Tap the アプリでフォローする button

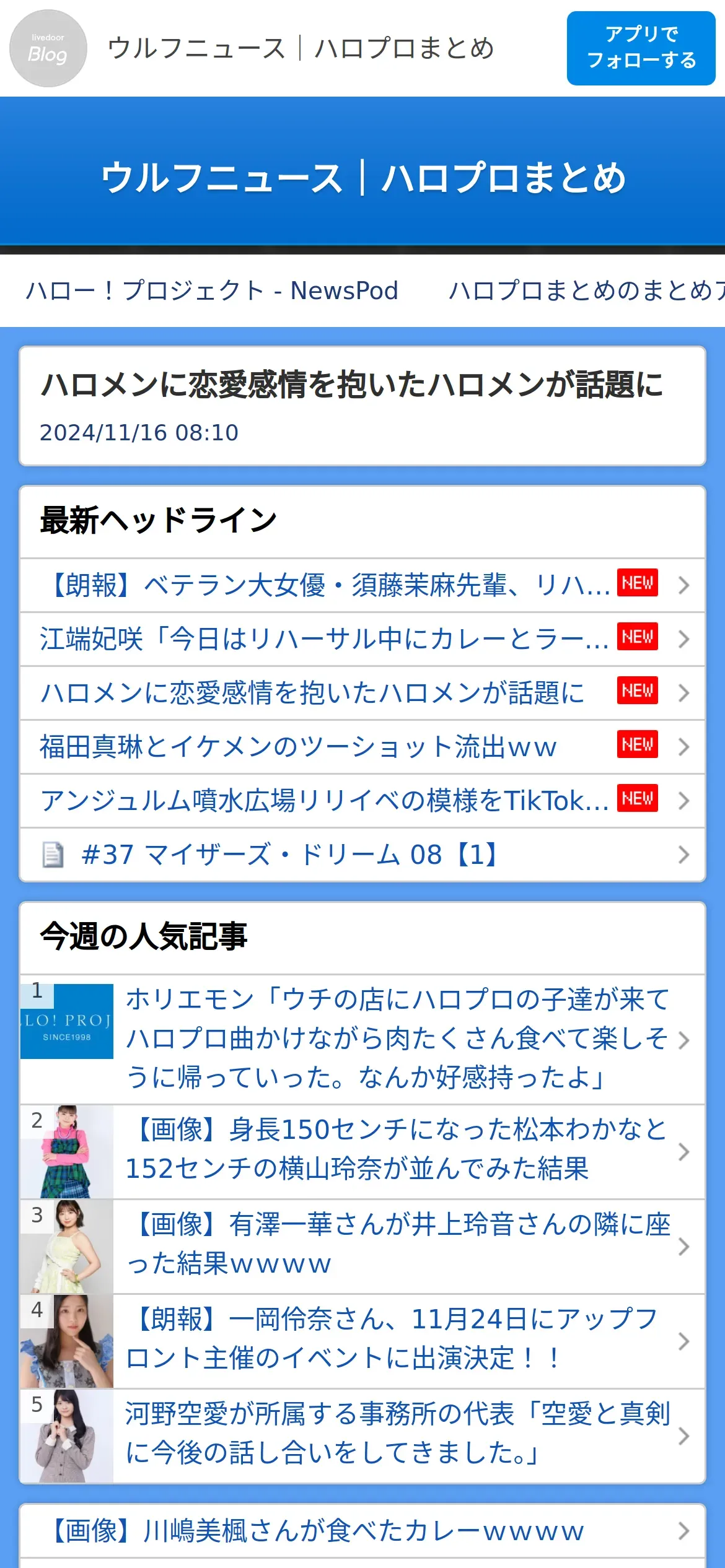tap(641, 48)
